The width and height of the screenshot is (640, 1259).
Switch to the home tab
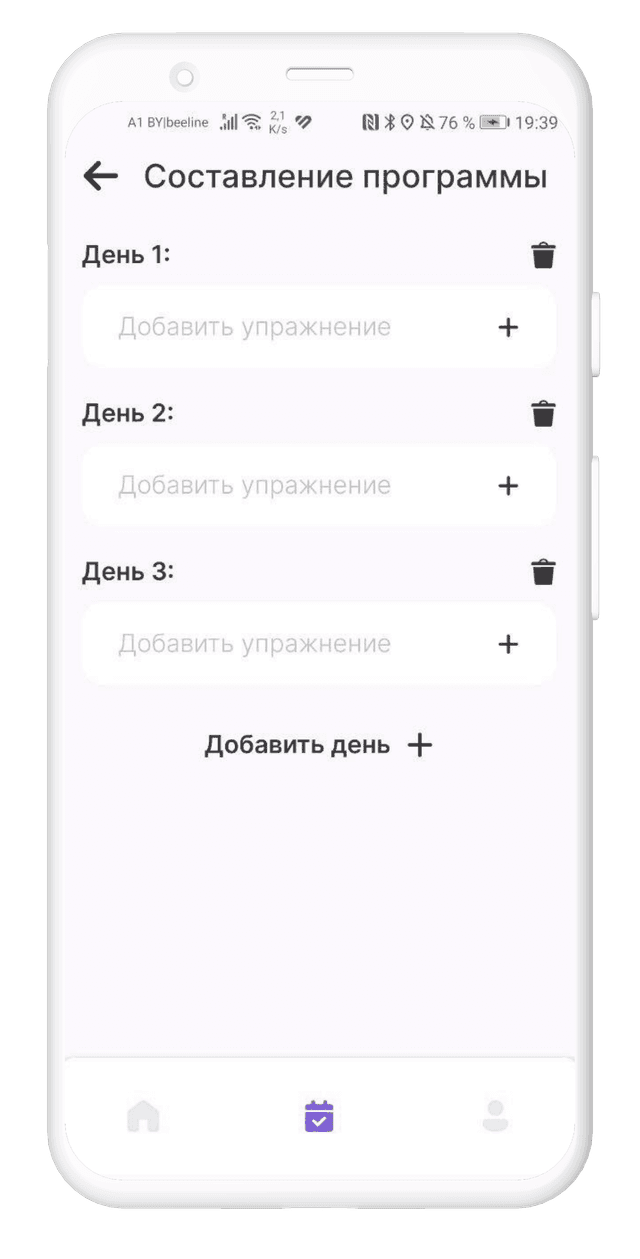pos(143,1116)
